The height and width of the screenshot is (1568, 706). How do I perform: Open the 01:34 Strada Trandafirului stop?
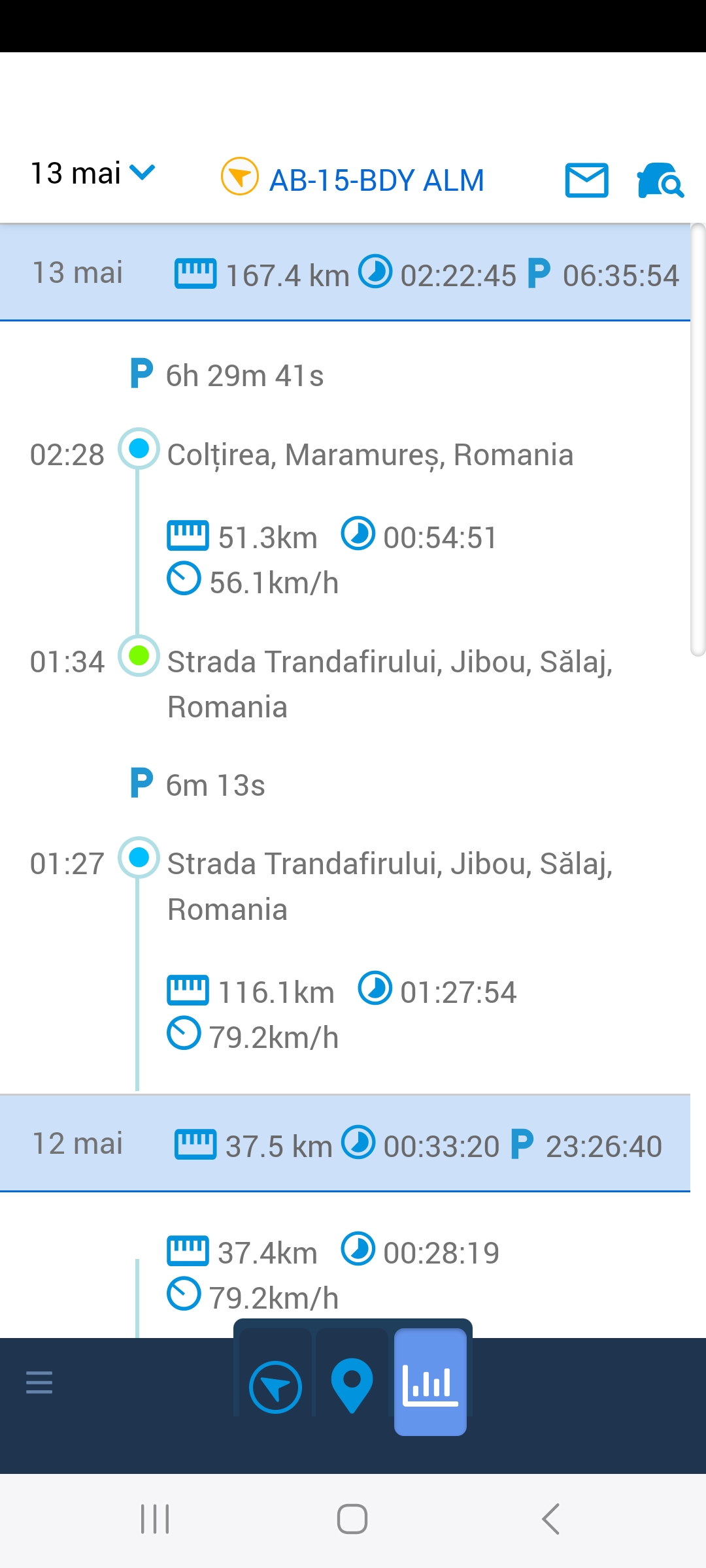point(345,683)
